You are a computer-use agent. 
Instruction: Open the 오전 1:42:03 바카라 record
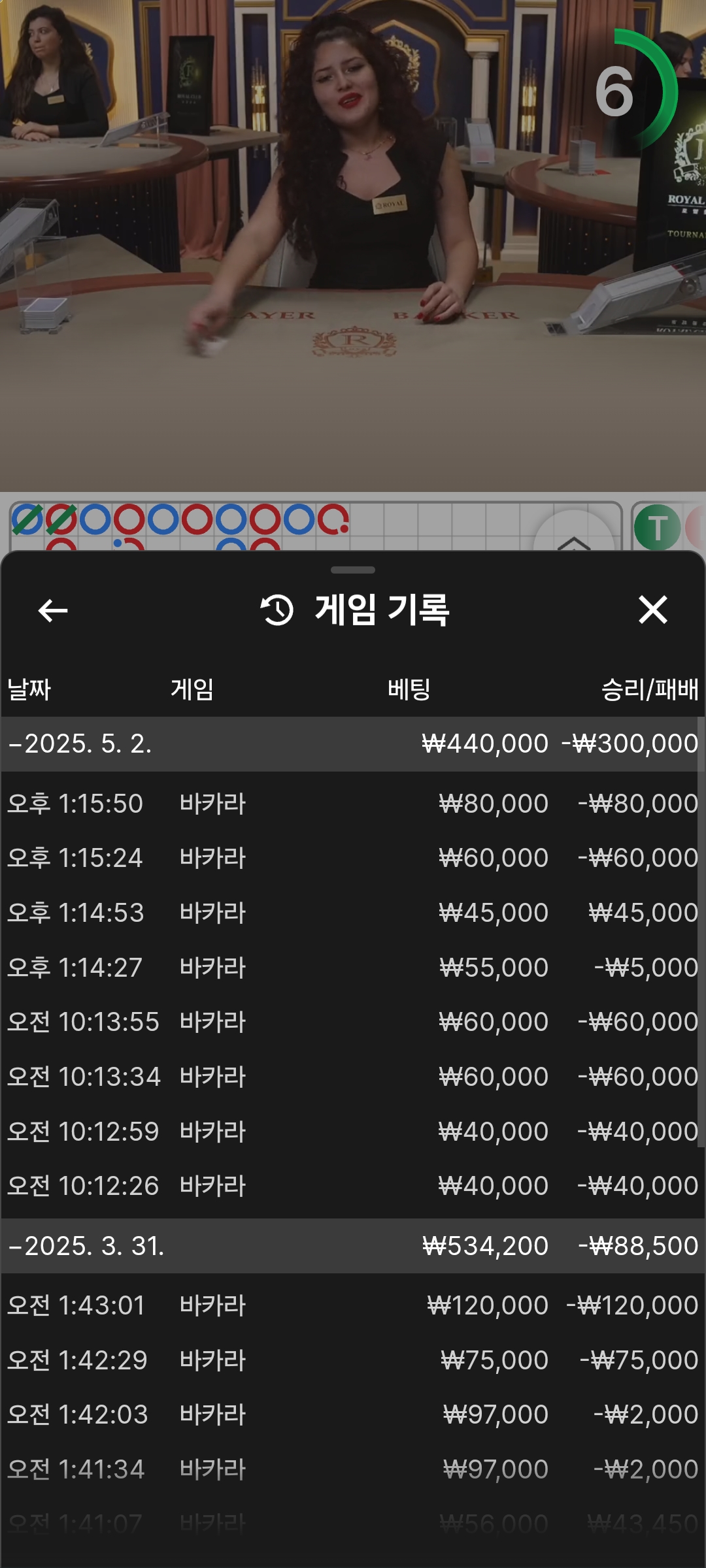[353, 1414]
